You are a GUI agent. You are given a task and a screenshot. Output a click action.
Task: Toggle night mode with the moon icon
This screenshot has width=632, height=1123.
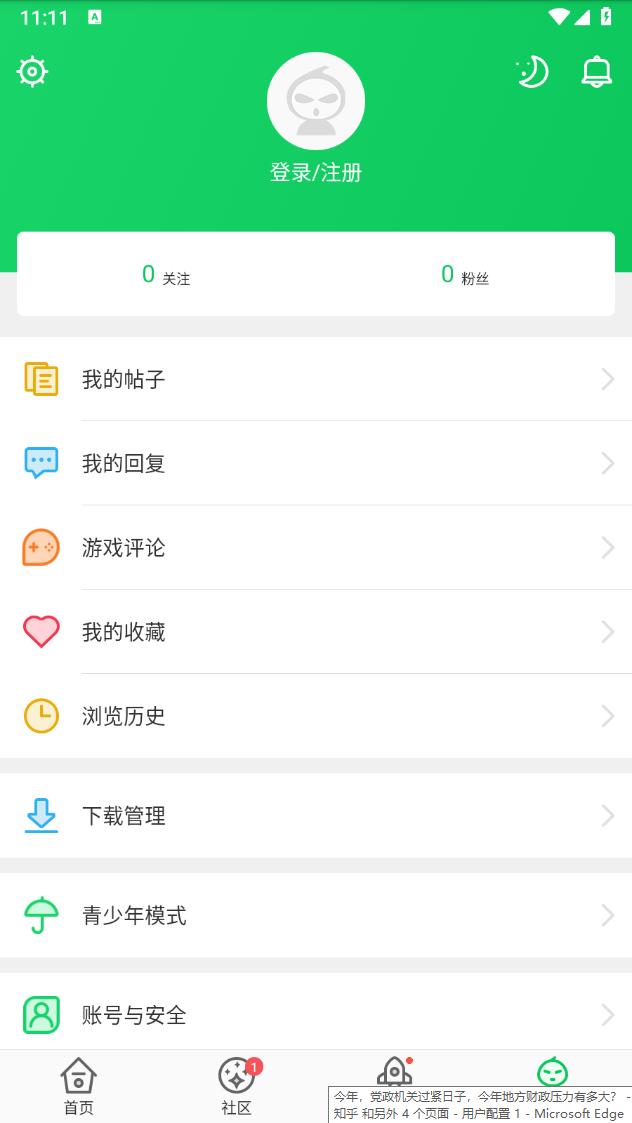tap(532, 72)
